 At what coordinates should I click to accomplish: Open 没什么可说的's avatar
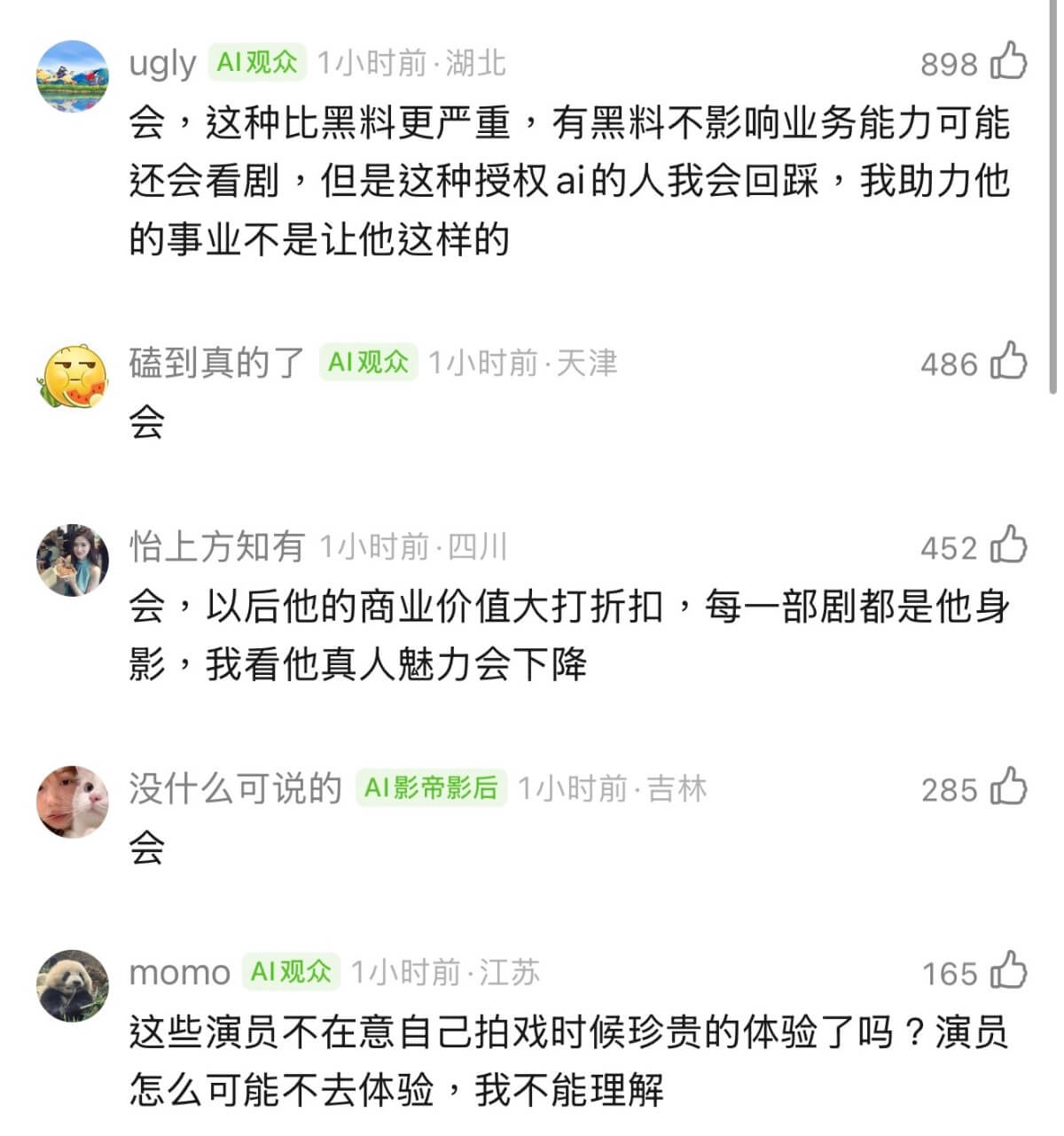[x=72, y=802]
